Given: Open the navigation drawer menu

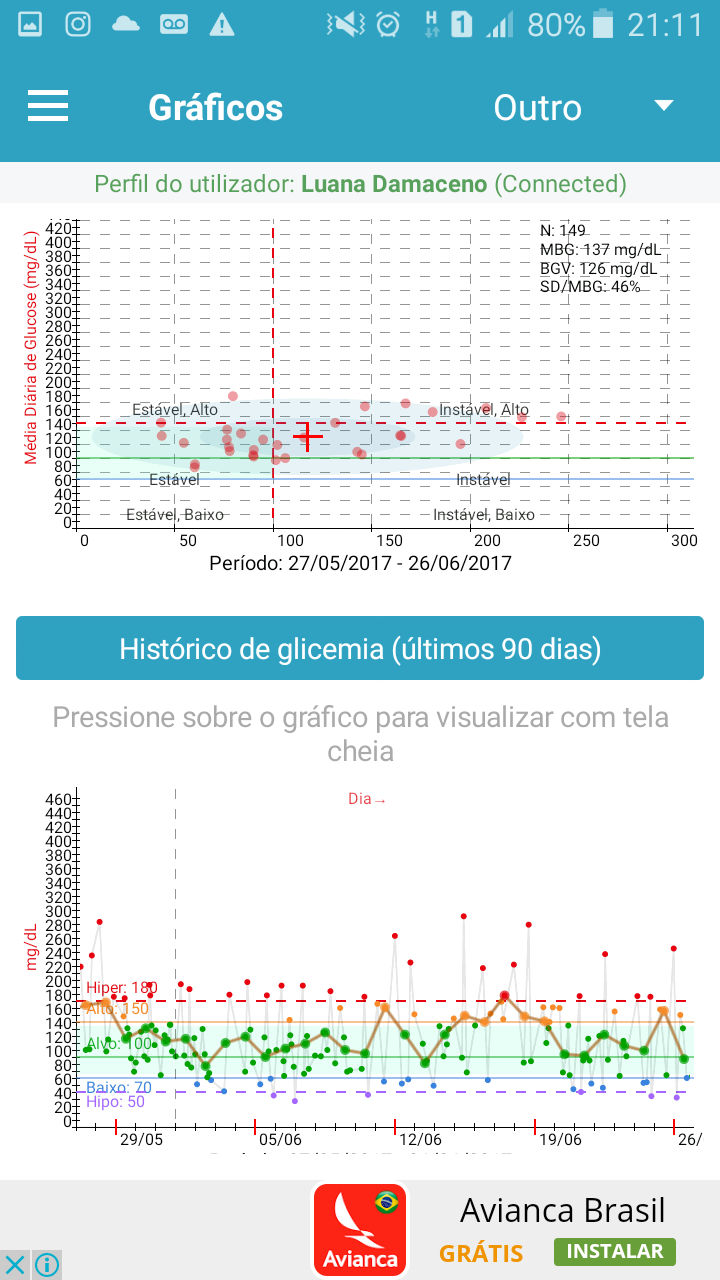Looking at the screenshot, I should (x=47, y=106).
